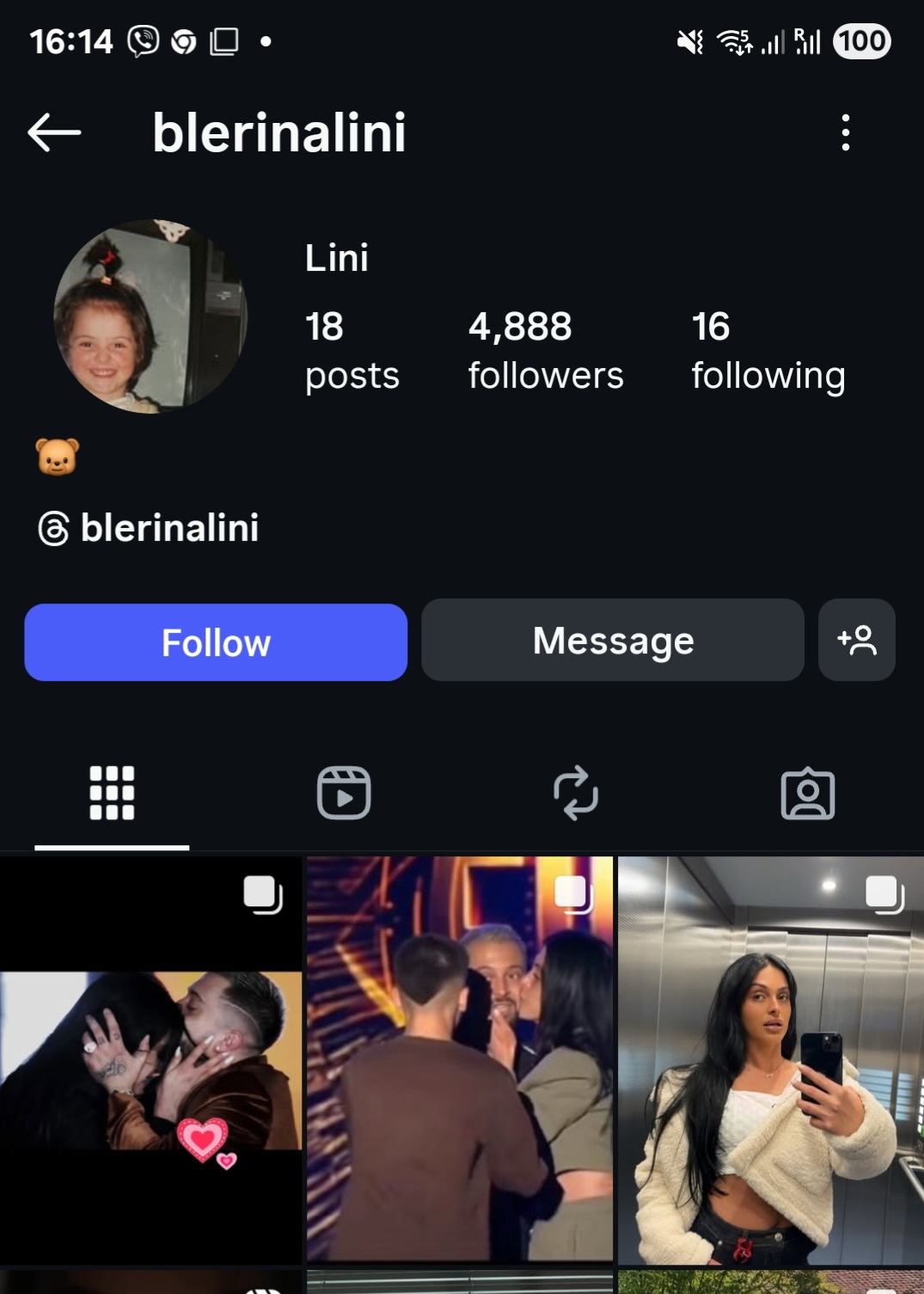Switch to the Reels tab

click(x=344, y=793)
